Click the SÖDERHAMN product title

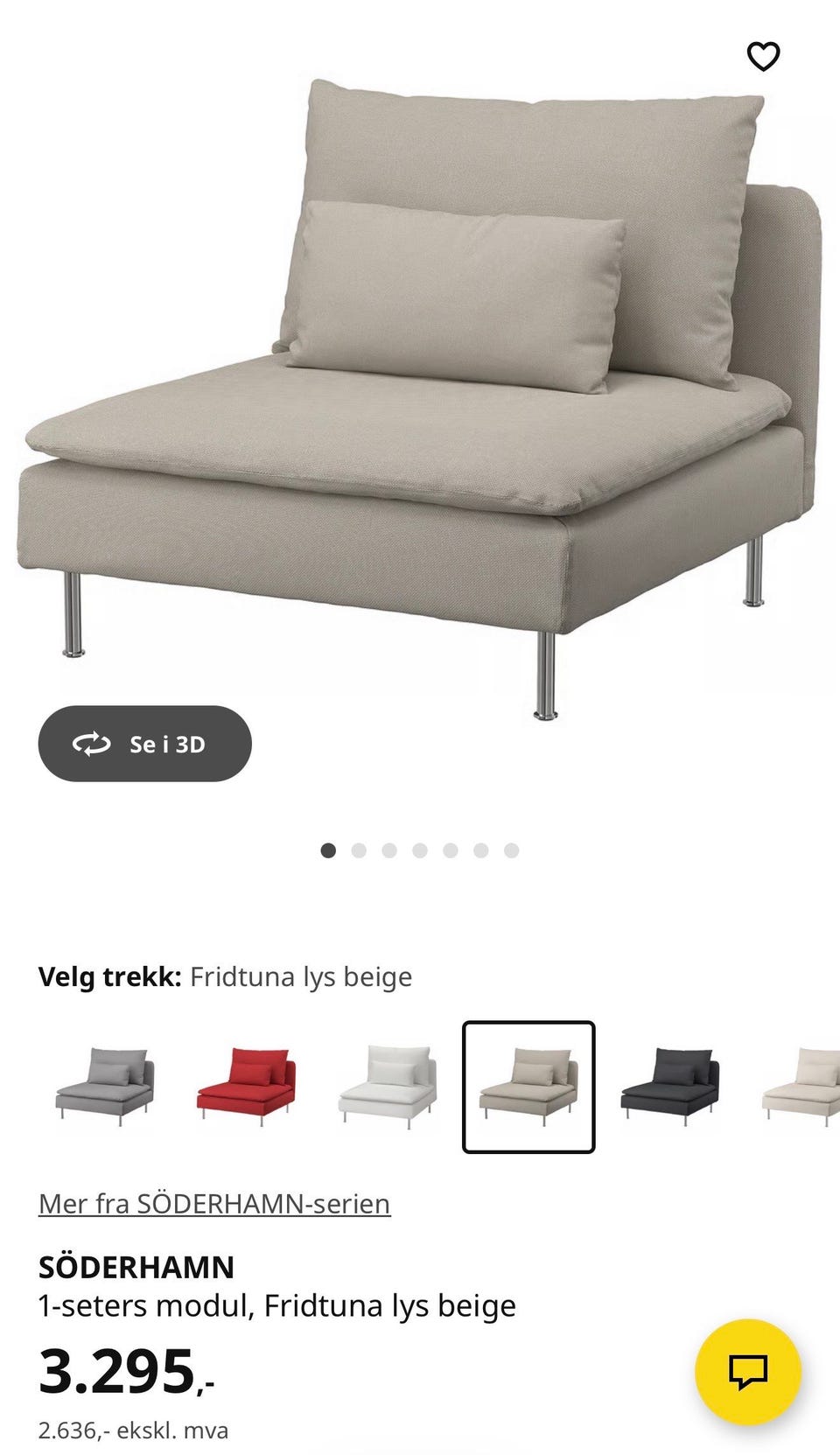coord(136,1264)
